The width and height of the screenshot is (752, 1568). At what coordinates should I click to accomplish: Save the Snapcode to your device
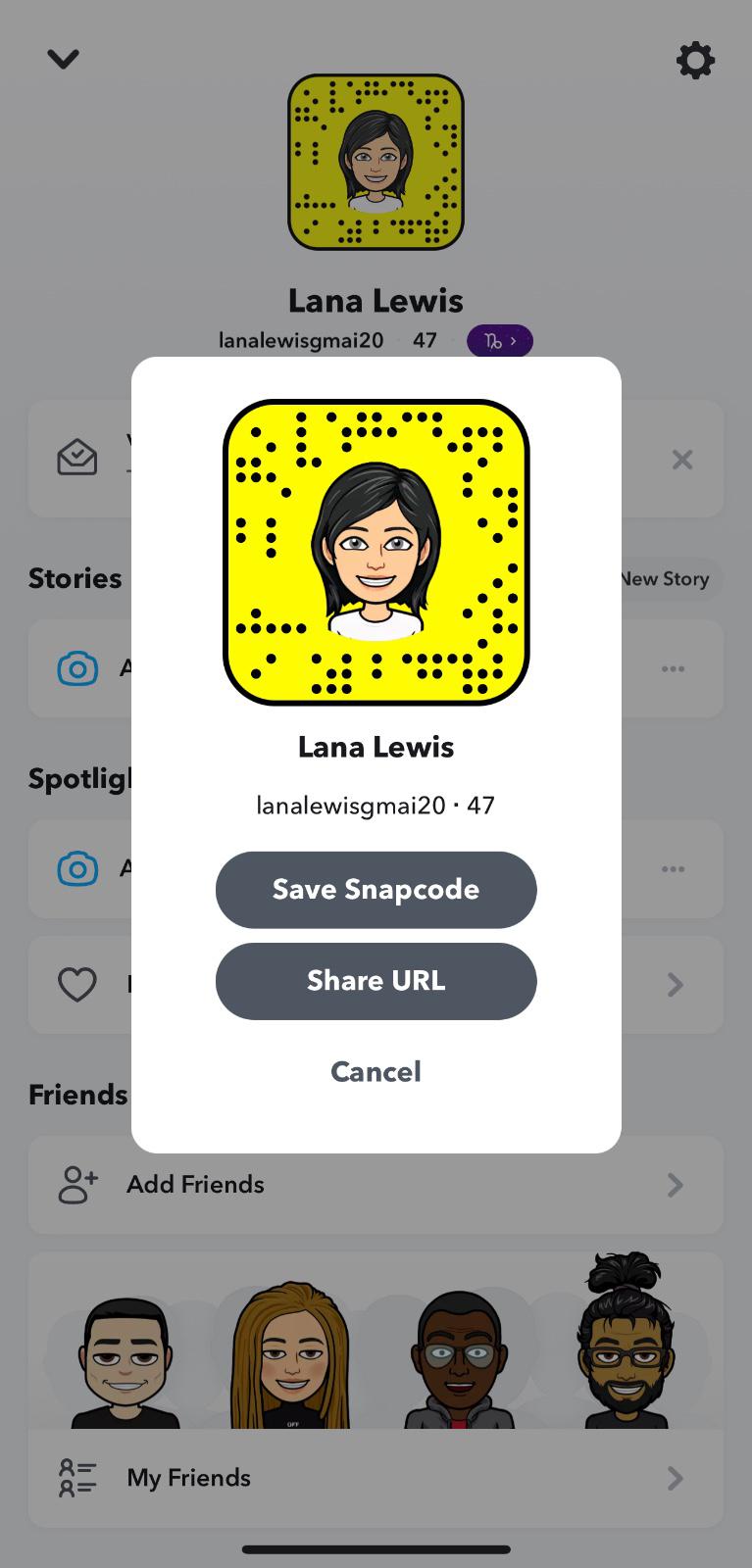376,890
